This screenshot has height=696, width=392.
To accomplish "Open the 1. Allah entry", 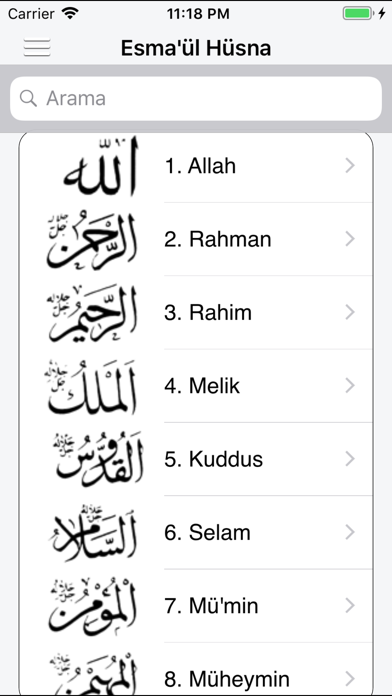I will [x=196, y=166].
